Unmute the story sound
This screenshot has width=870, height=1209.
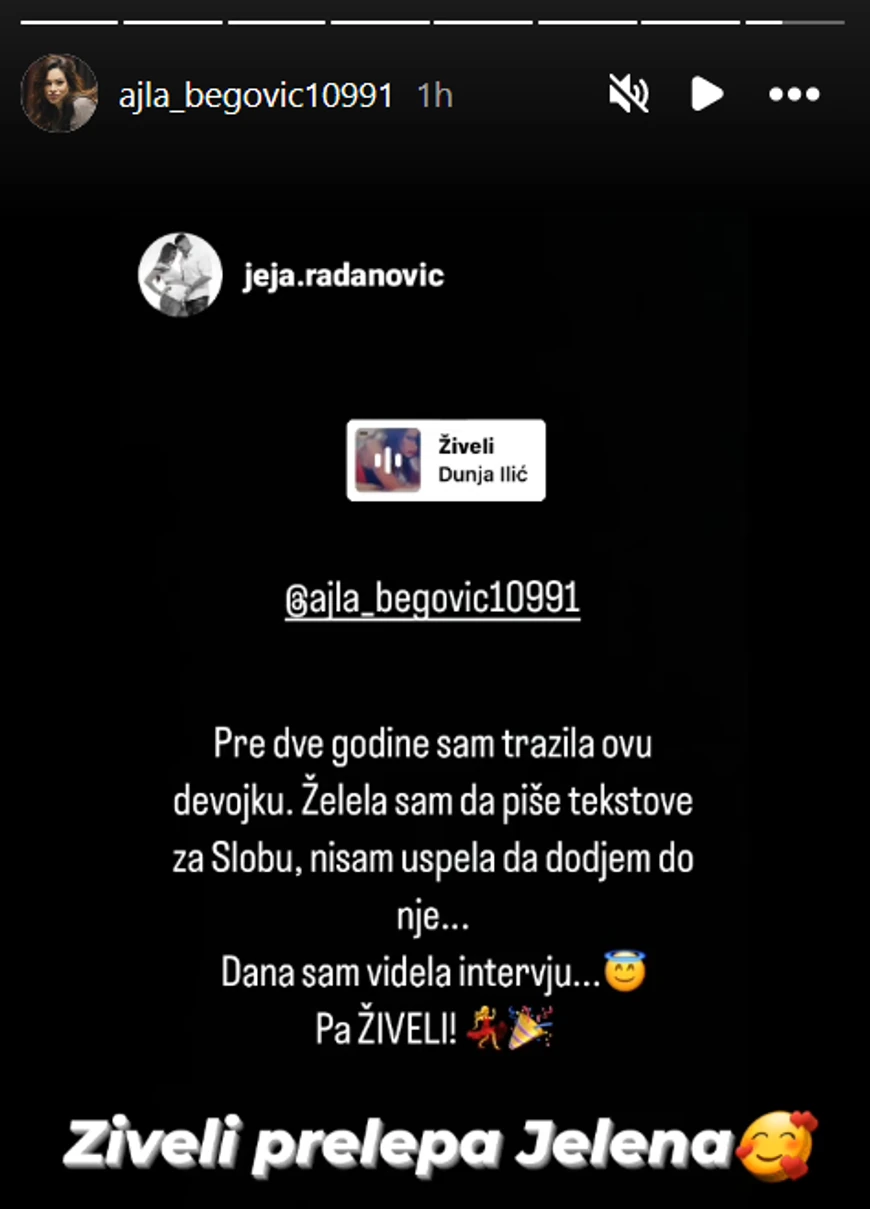pos(628,95)
